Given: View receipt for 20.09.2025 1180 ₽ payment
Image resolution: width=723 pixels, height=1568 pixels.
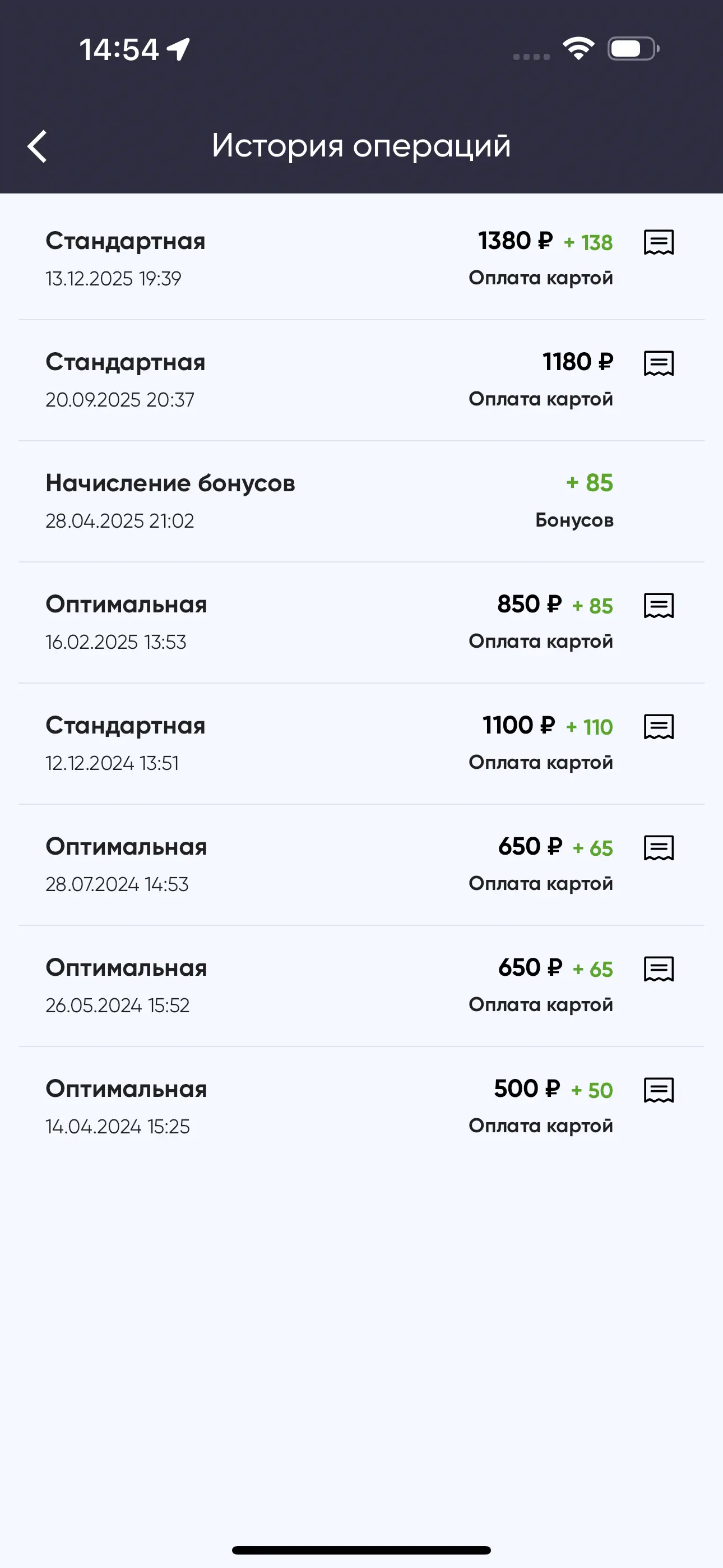Looking at the screenshot, I should click(x=659, y=363).
